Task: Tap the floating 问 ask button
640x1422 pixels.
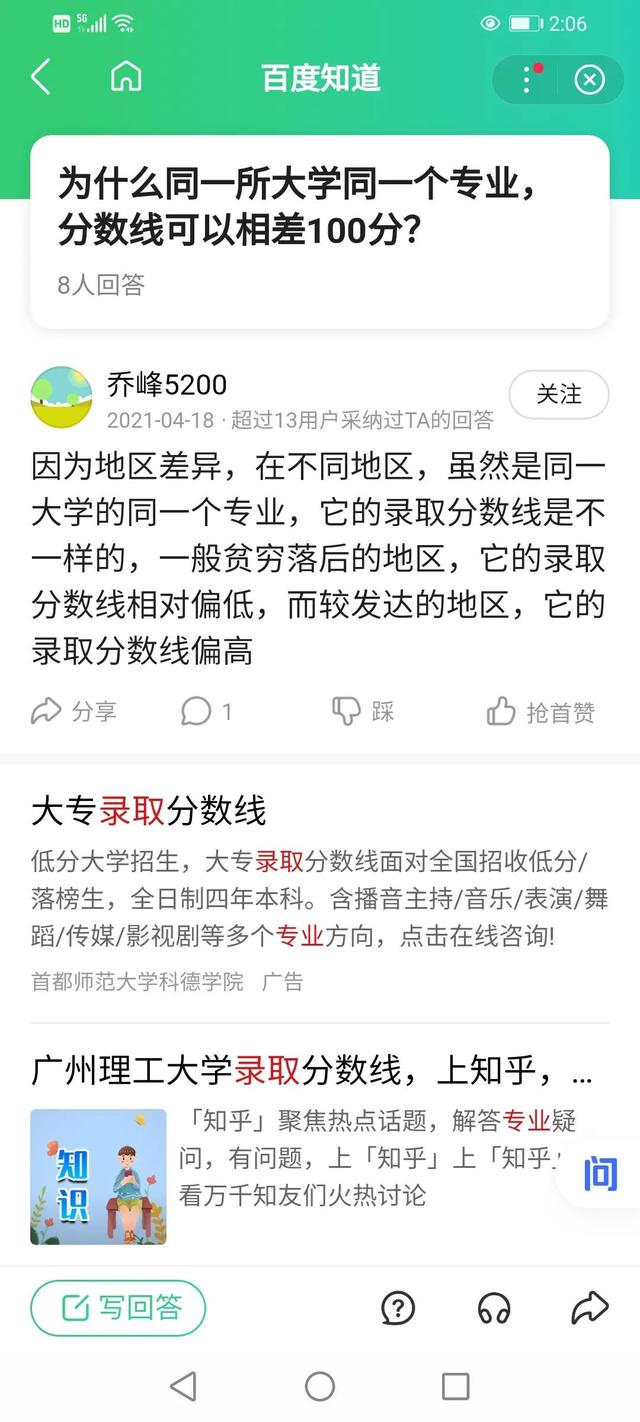Action: tap(600, 1174)
